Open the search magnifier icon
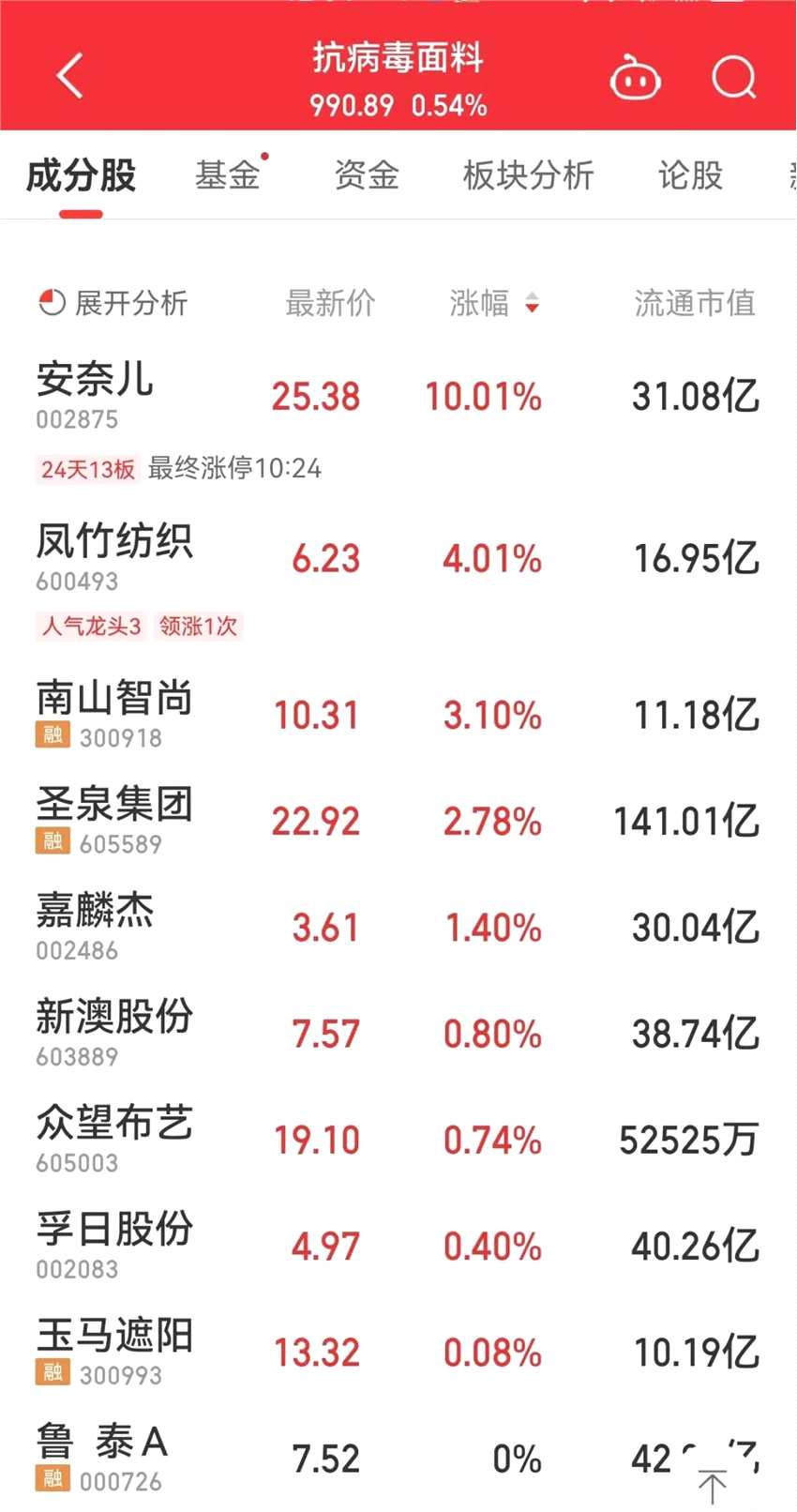Screen dimensions: 797x1512 tap(733, 77)
